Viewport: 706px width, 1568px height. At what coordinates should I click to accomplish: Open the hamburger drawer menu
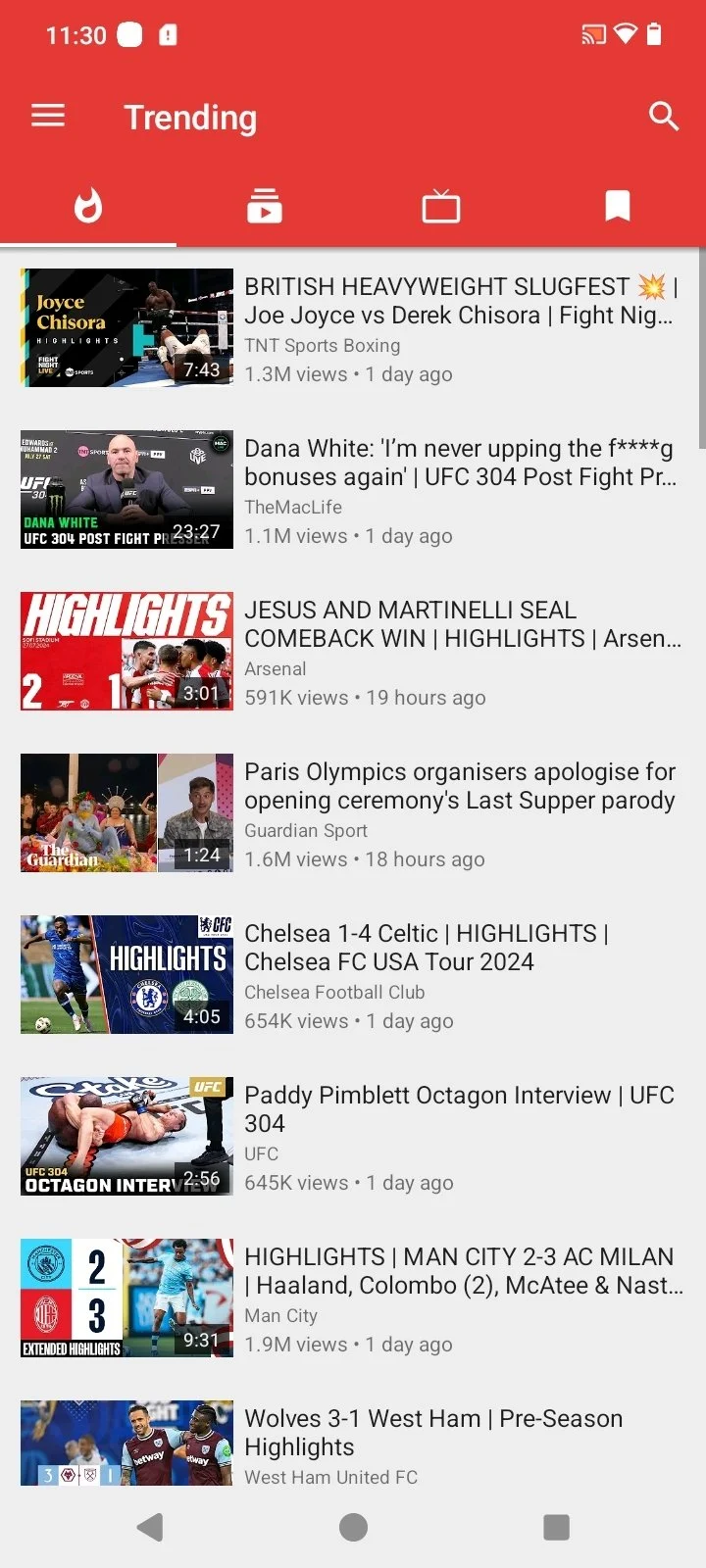click(x=48, y=117)
